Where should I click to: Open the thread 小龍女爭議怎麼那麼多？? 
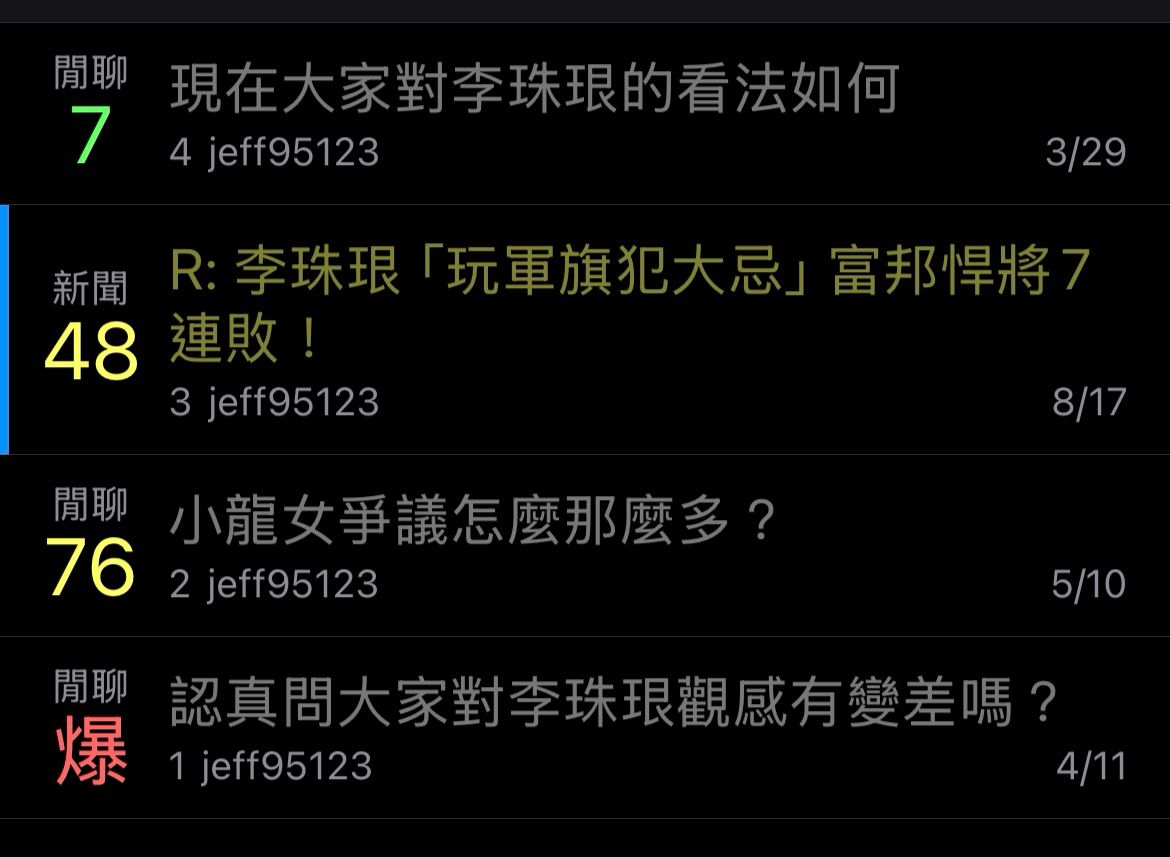click(x=473, y=522)
